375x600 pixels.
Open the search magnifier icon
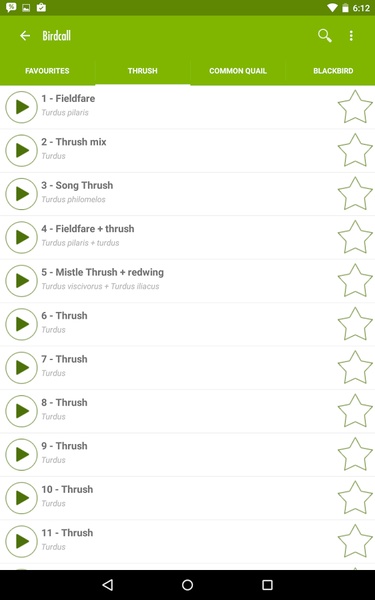(x=324, y=36)
